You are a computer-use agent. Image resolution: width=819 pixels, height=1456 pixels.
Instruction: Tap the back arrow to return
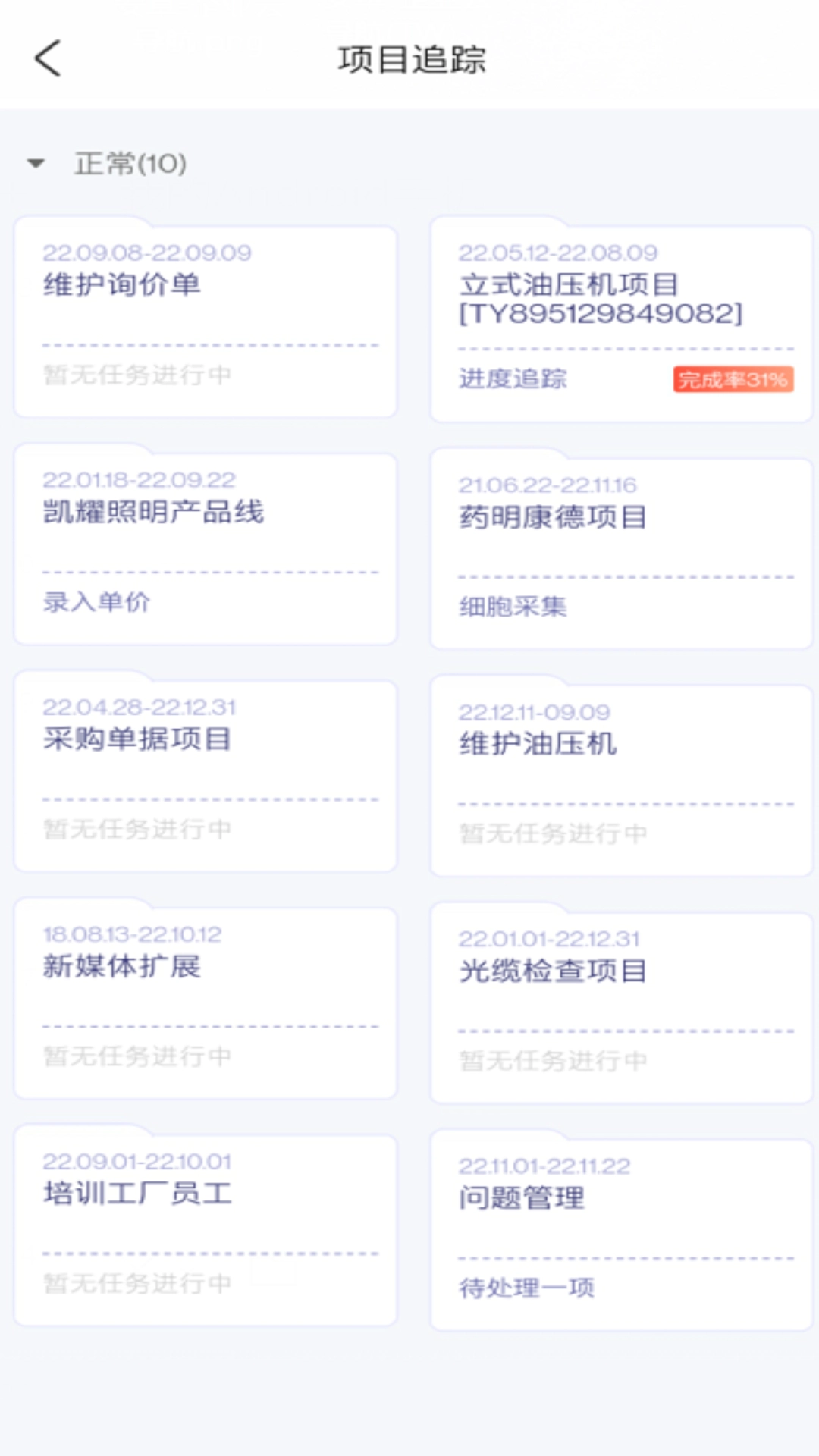coord(47,58)
